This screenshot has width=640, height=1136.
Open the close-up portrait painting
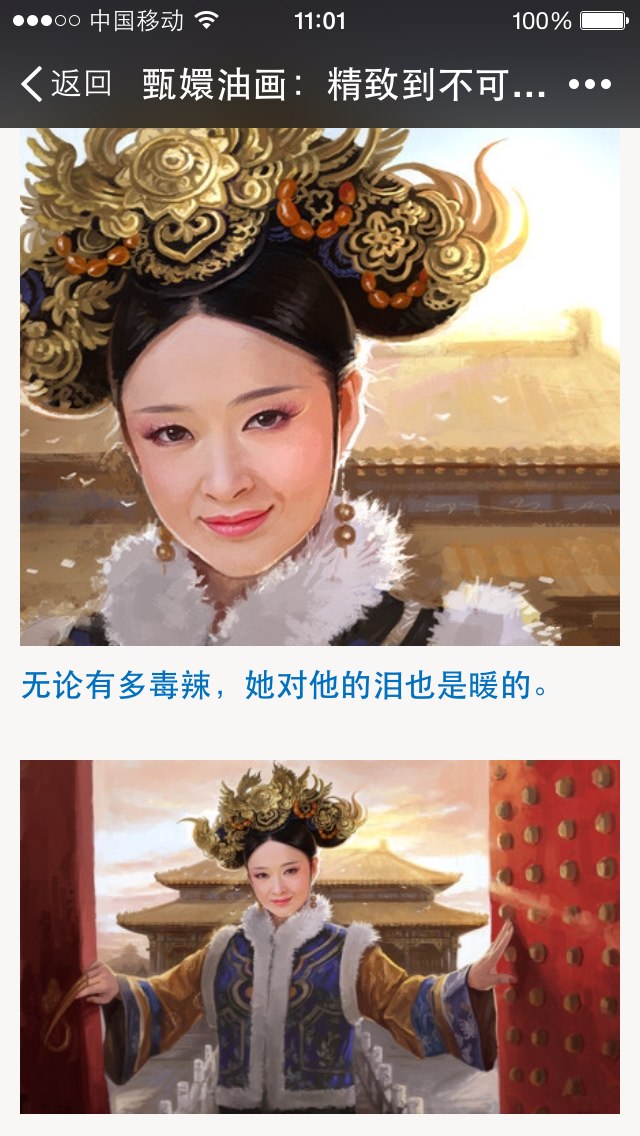(x=320, y=387)
